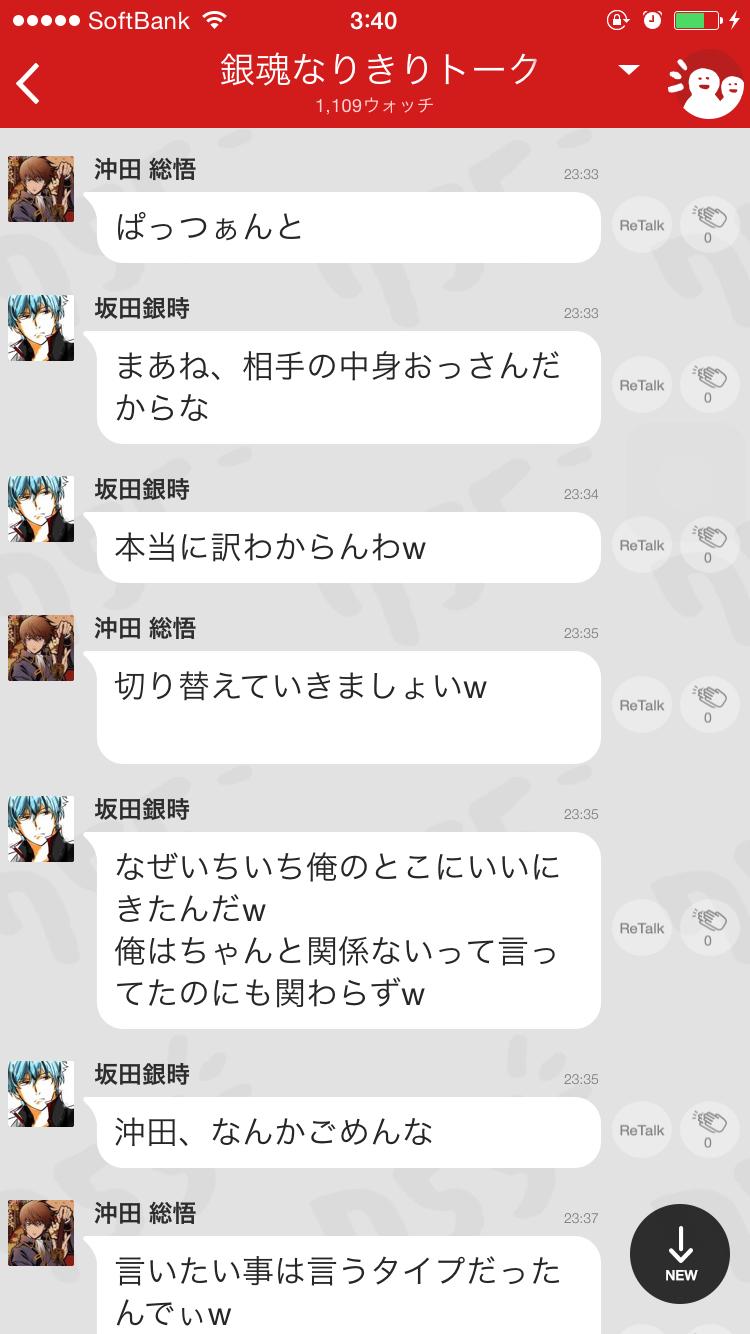
Task: Applaud the message 切り替えていきましょぃw
Action: (709, 704)
